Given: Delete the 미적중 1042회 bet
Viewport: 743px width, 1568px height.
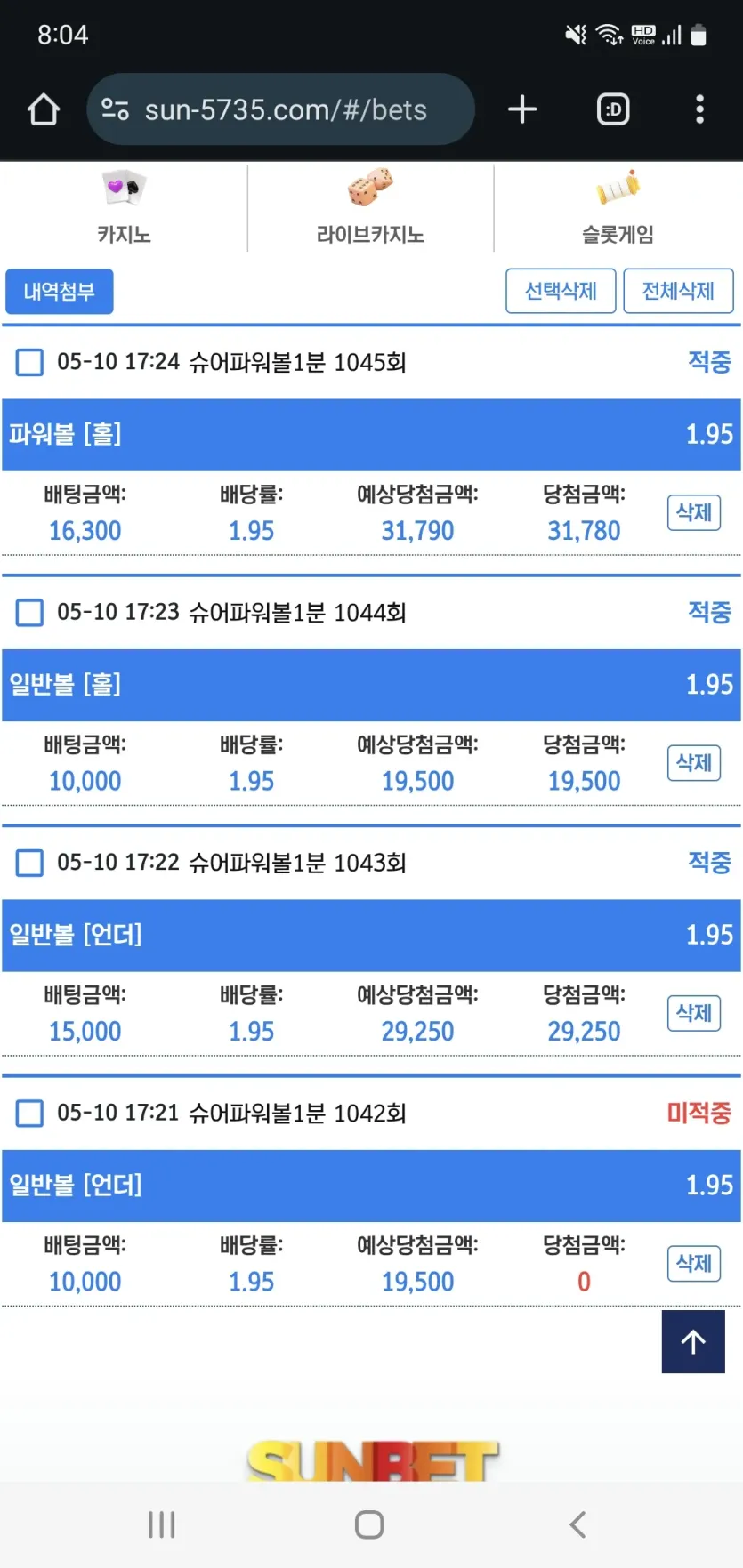Looking at the screenshot, I should (x=694, y=1263).
